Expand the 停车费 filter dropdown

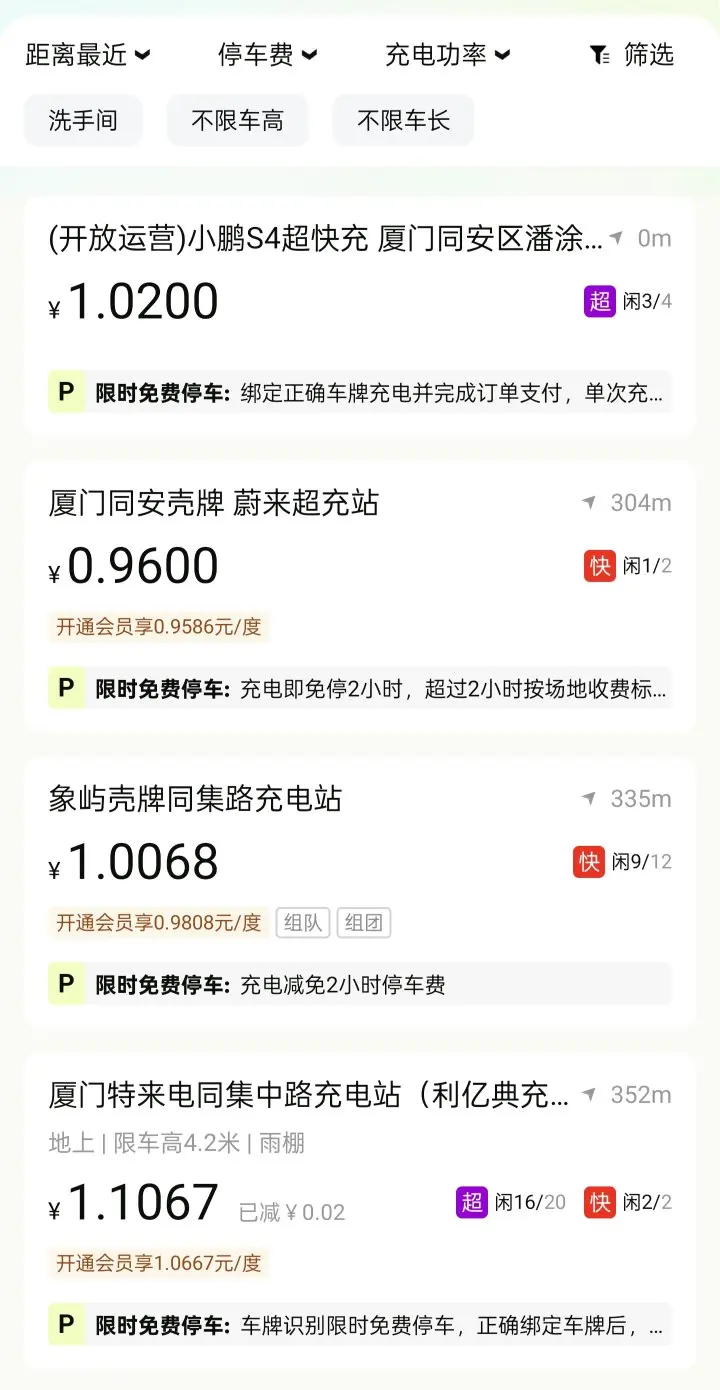coord(267,55)
